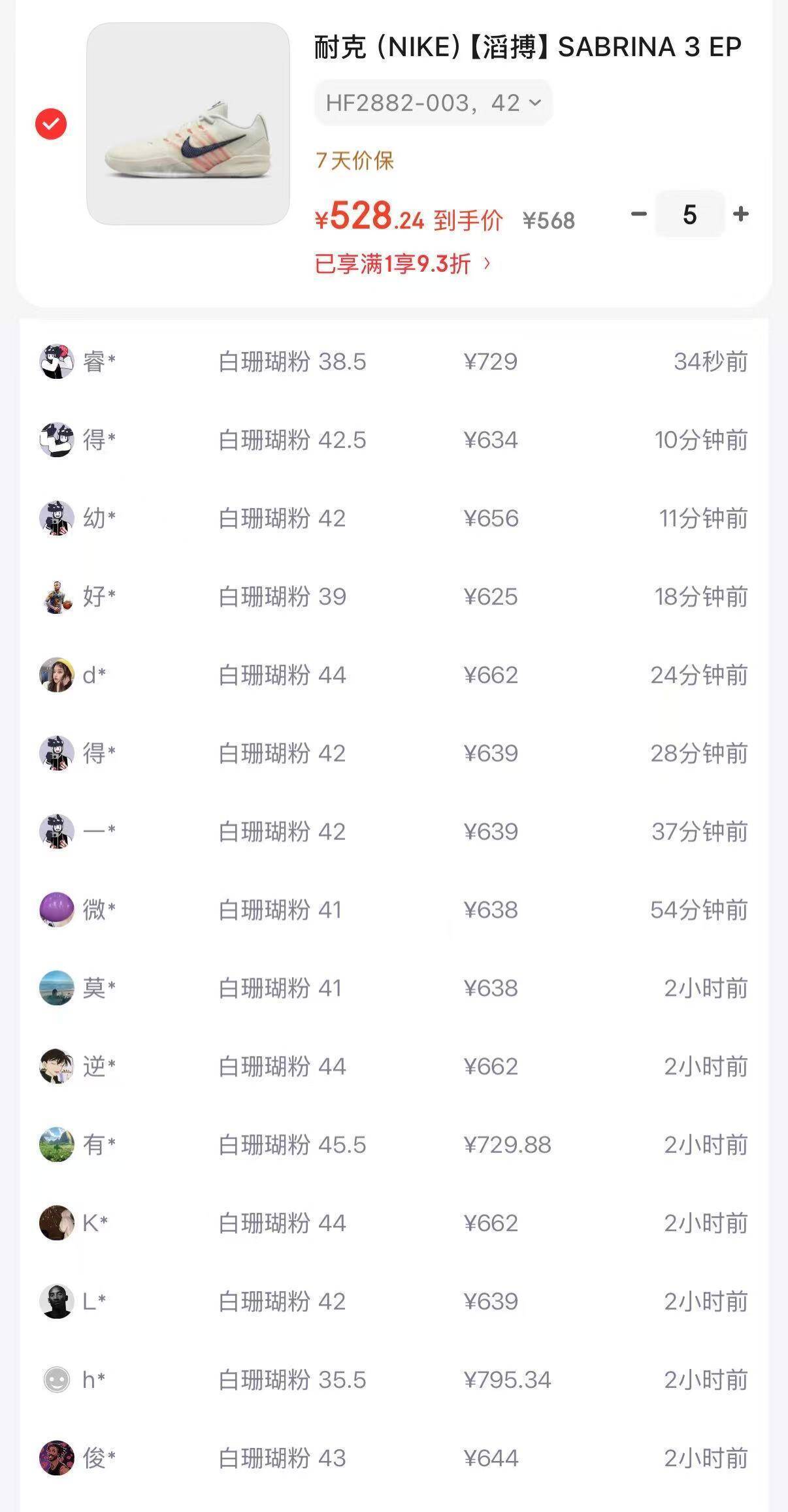Image resolution: width=788 pixels, height=1512 pixels.
Task: Edit the quantity field showing 5
Action: point(689,214)
